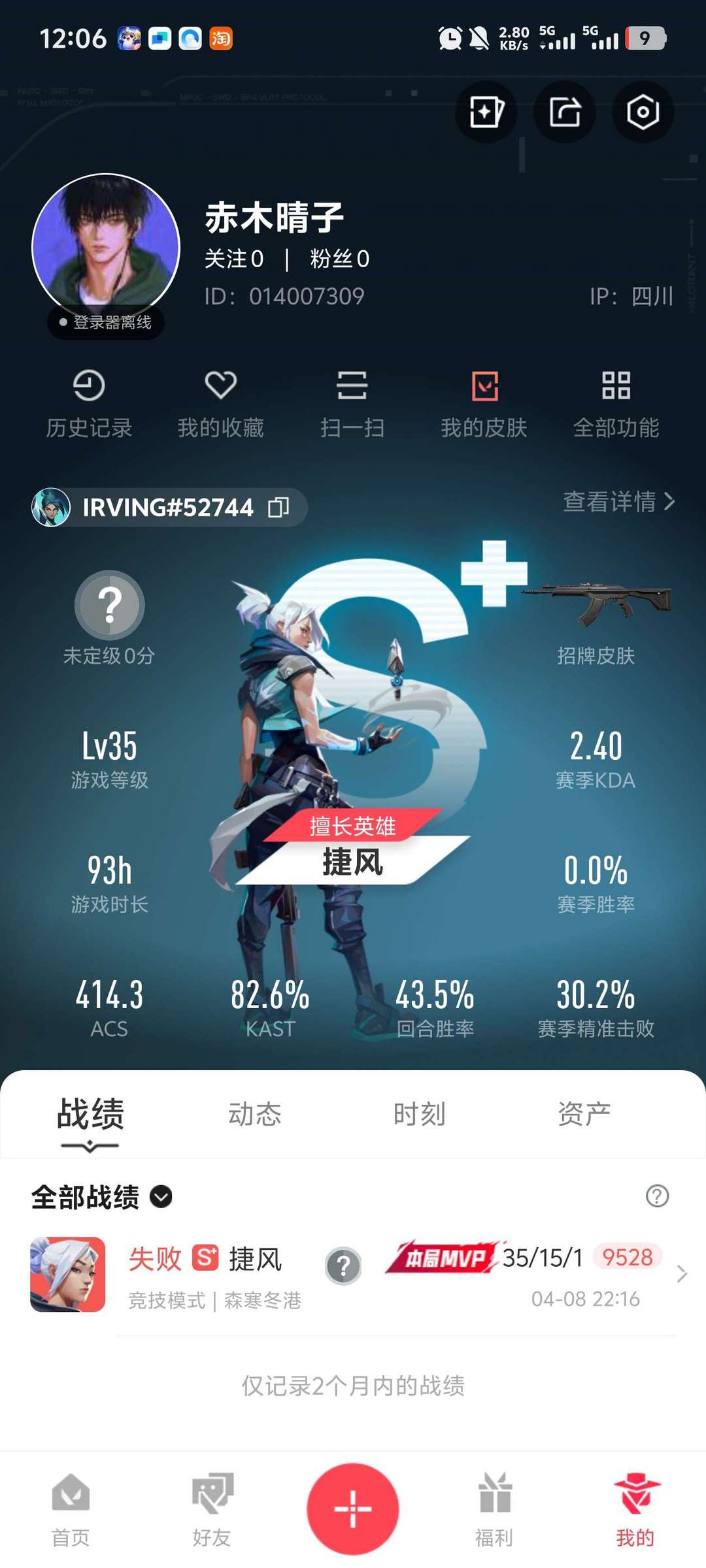Open the profile avatar picture

pos(106,247)
